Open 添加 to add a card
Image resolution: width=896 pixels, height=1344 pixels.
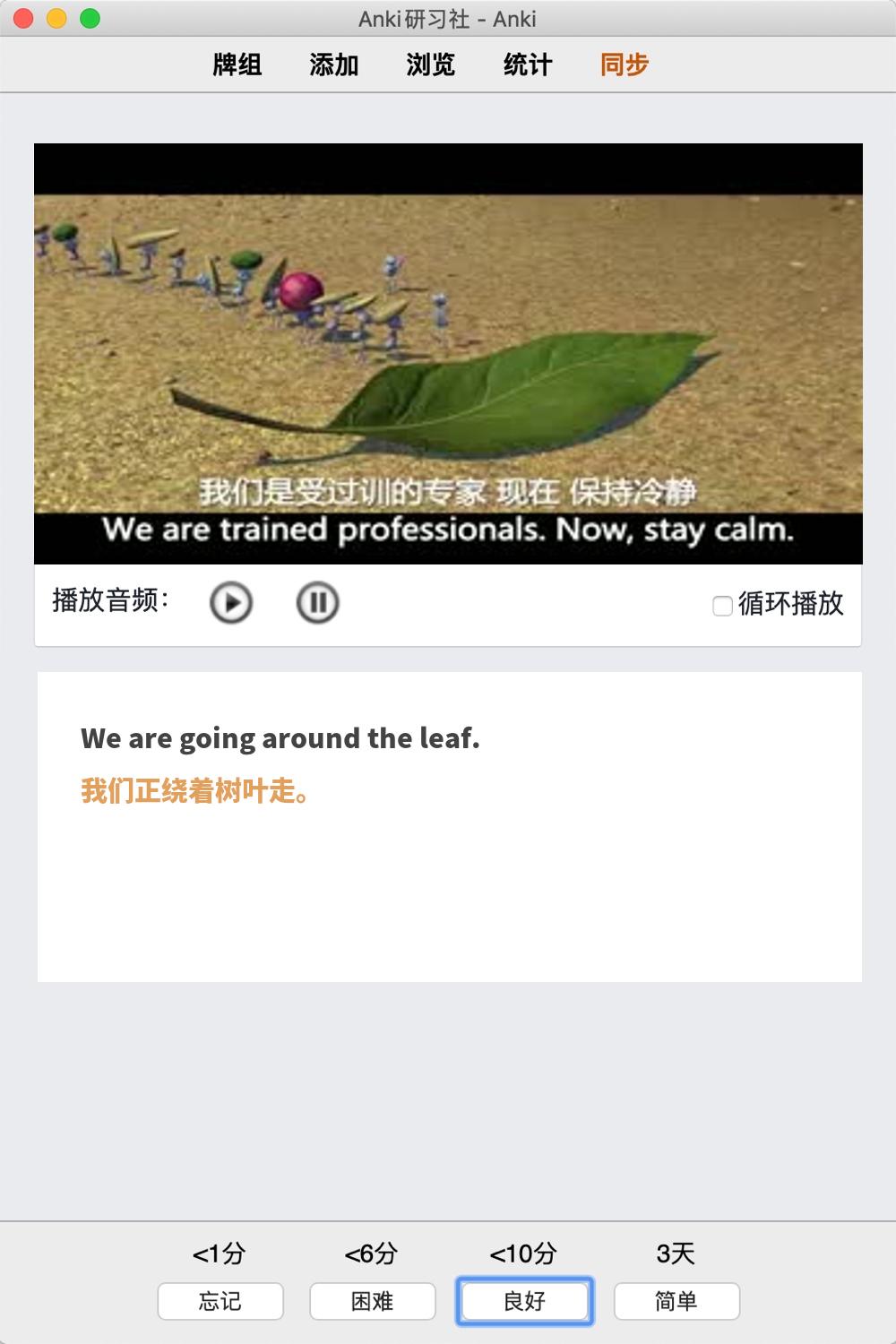(334, 65)
